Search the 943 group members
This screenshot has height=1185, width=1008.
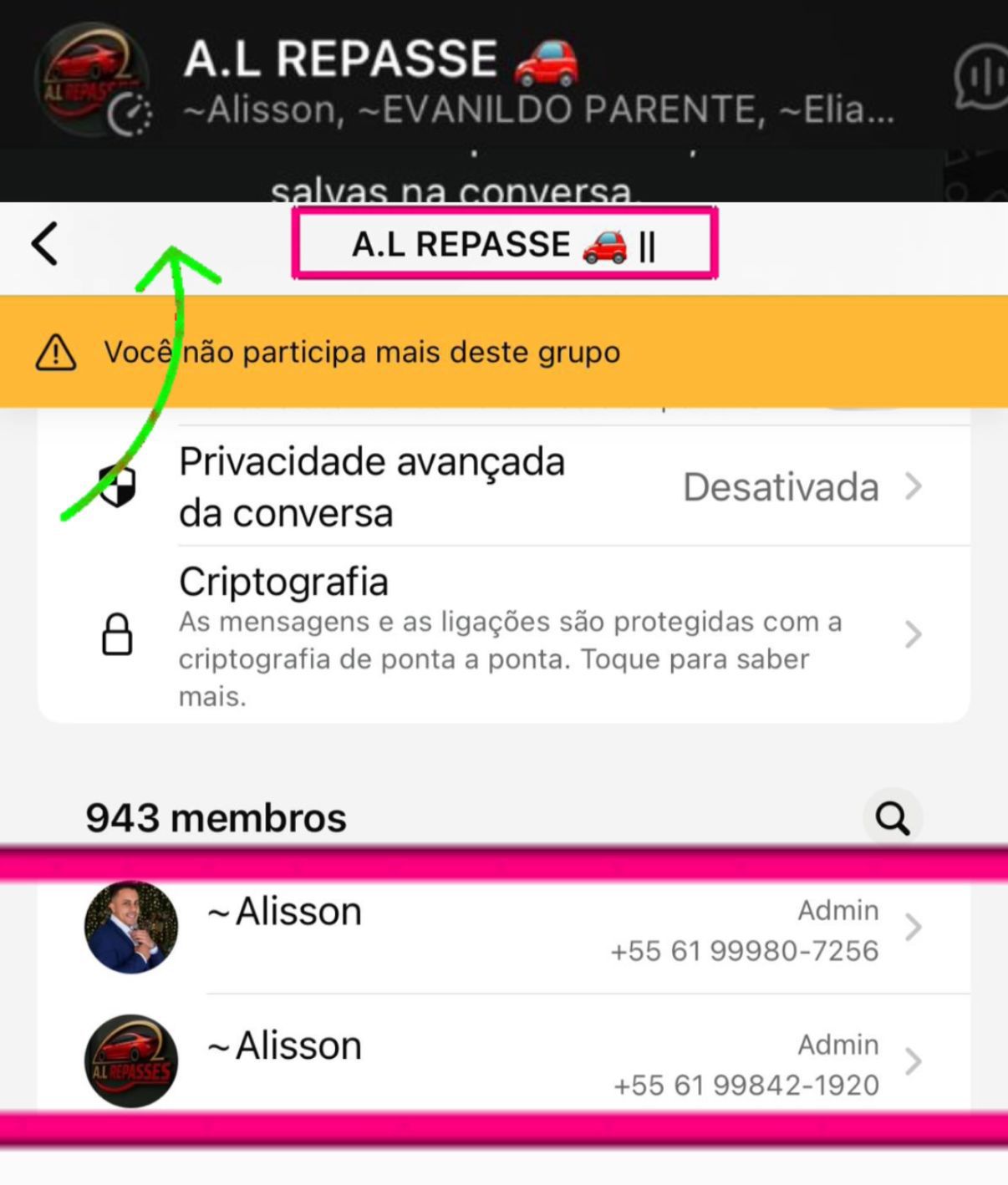pos(892,818)
